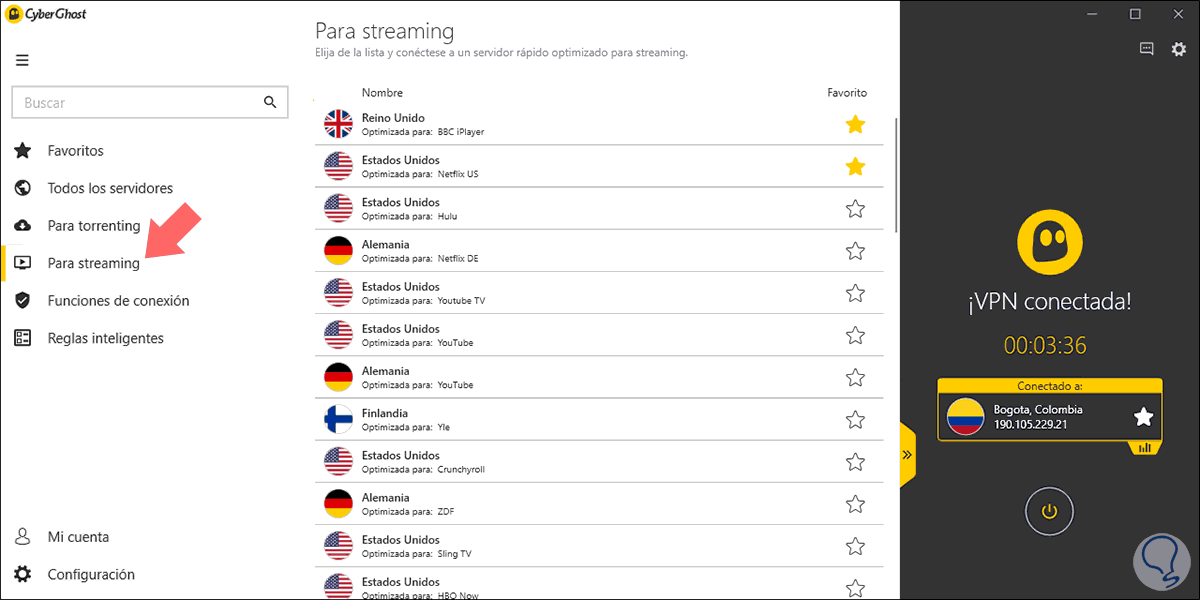Open Para torrenting list

93,226
